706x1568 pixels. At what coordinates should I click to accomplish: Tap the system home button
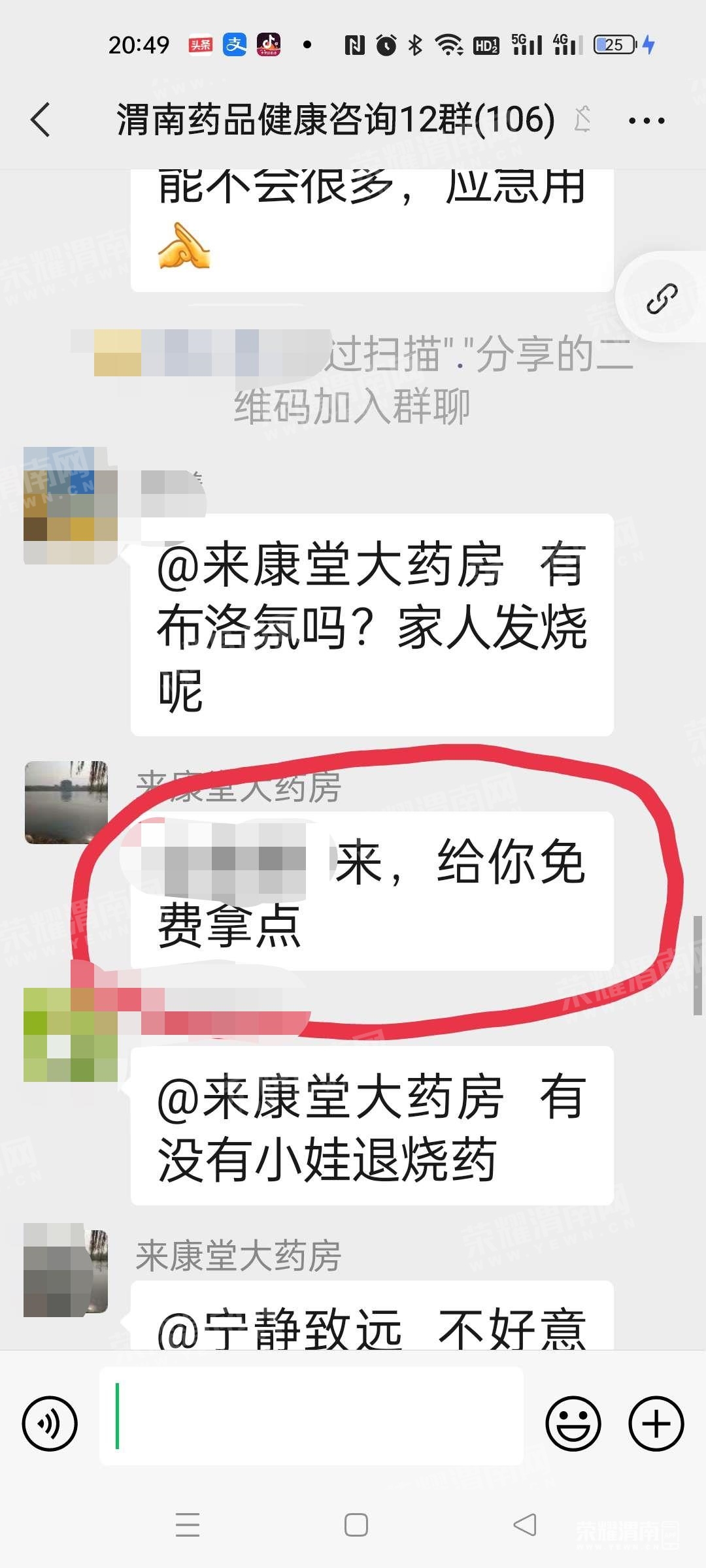tap(356, 1525)
